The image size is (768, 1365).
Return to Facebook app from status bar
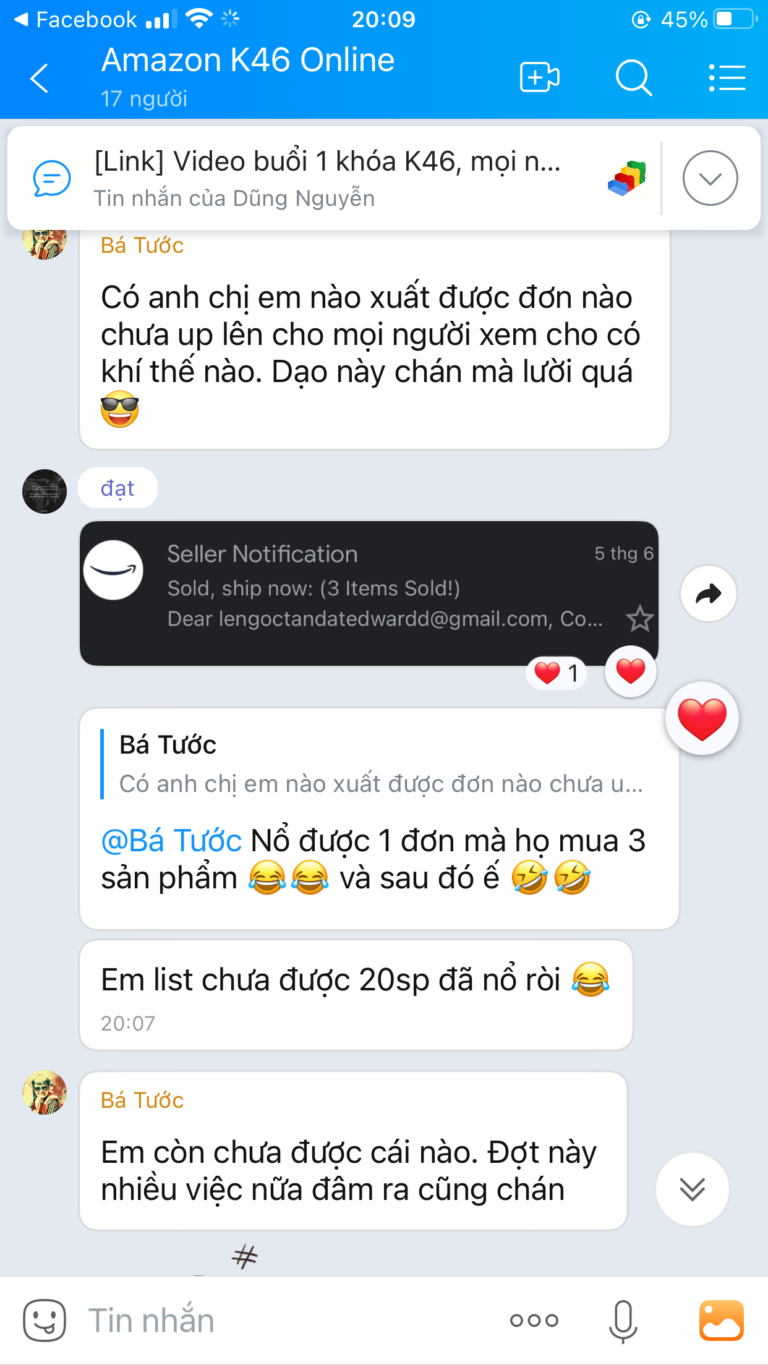pyautogui.click(x=75, y=19)
